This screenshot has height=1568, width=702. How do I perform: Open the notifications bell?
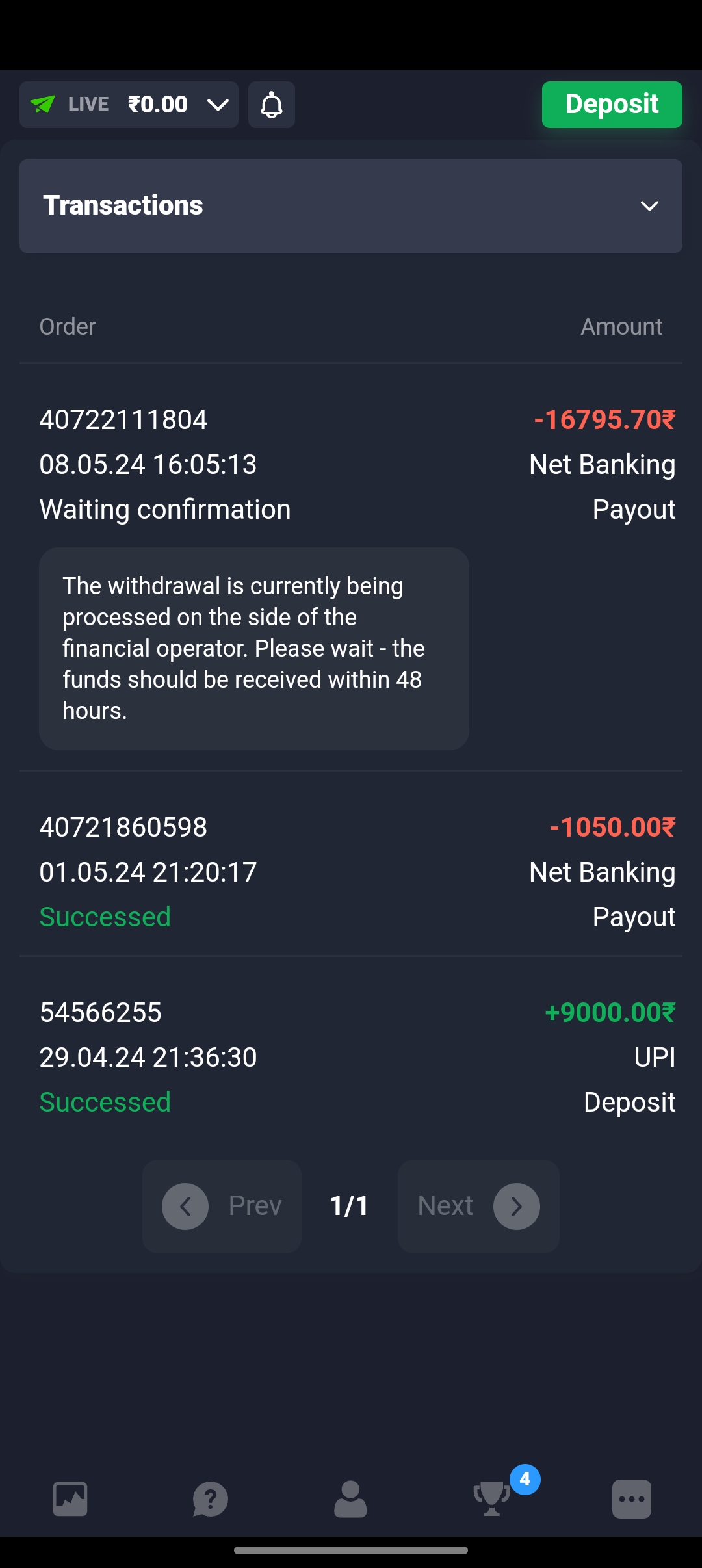coord(272,105)
